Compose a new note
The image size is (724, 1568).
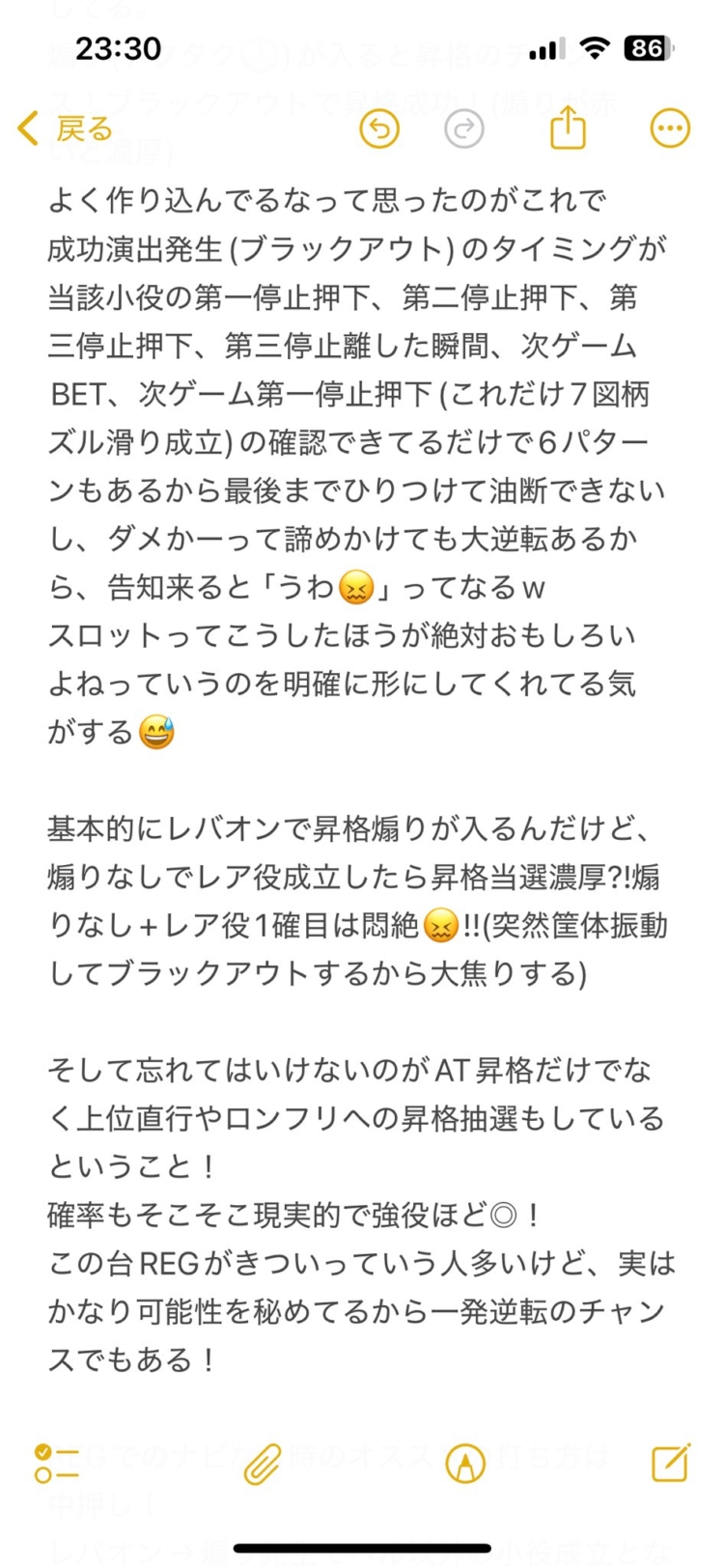point(670,1464)
